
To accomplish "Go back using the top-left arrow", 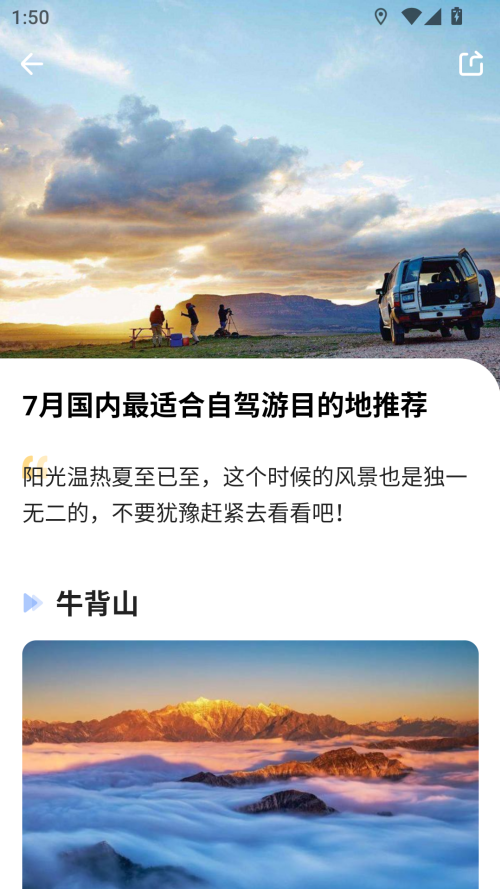I will tap(32, 64).
